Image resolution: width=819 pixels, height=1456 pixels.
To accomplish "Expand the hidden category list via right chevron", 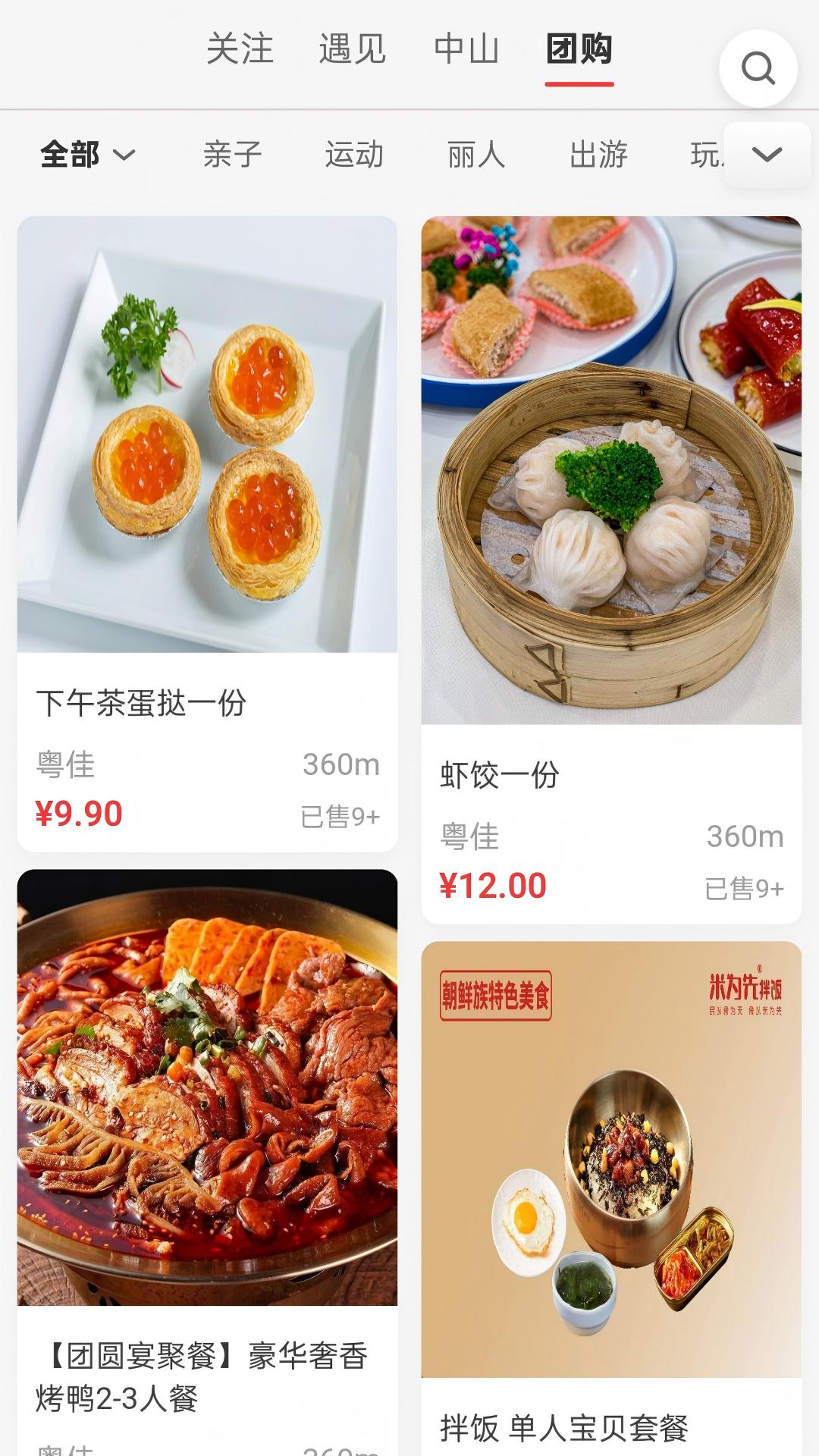I will [x=767, y=154].
